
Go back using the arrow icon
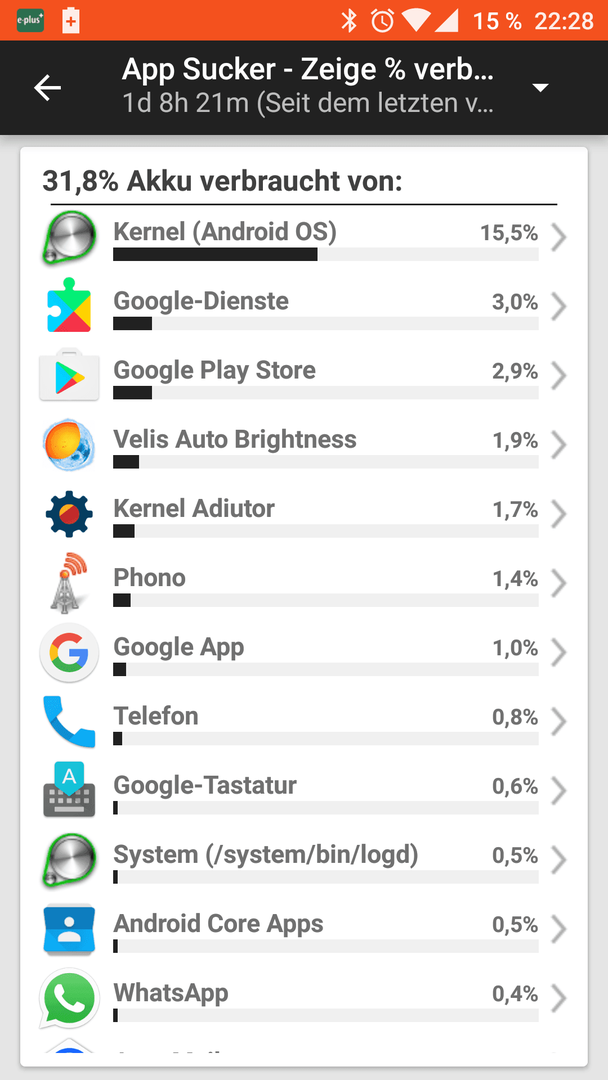click(x=48, y=88)
